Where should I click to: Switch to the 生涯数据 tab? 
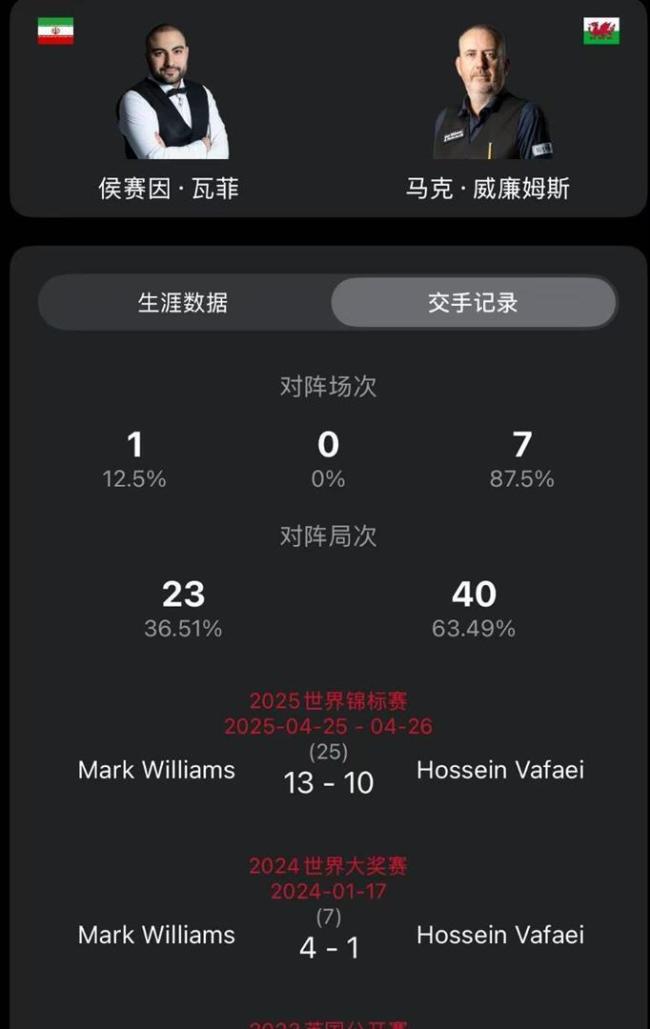pos(183,302)
